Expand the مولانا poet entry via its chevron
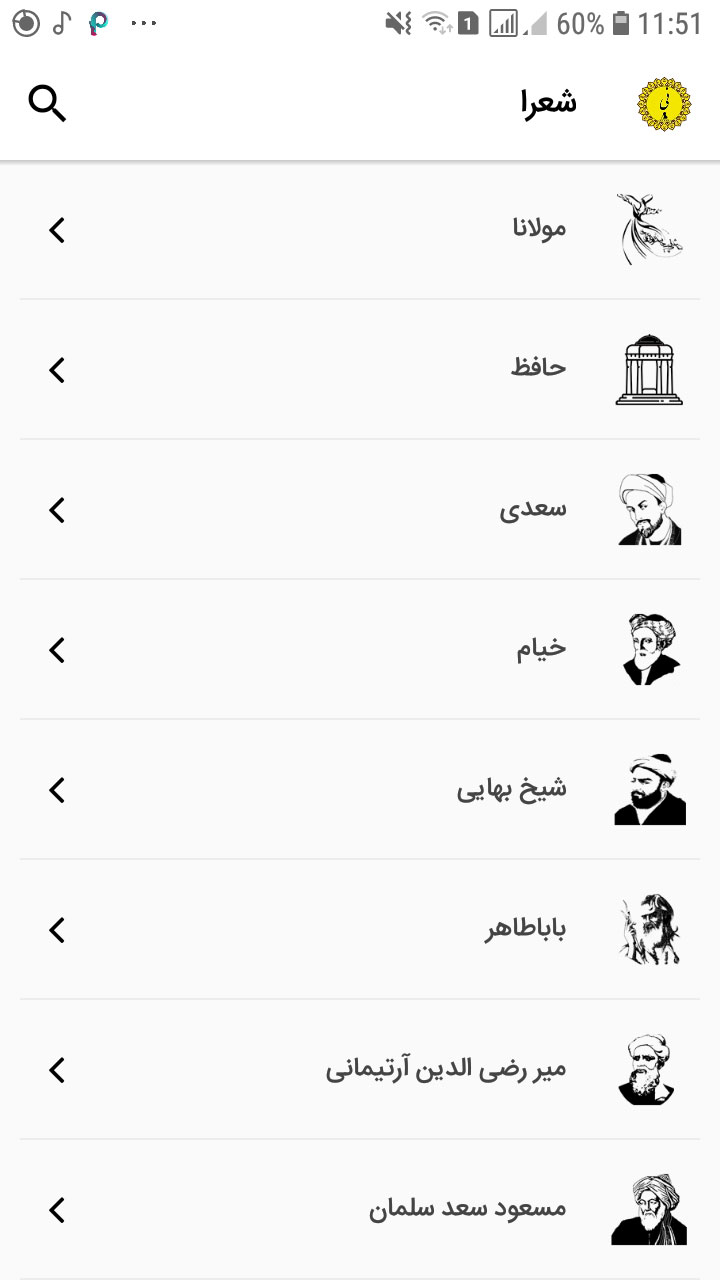Image resolution: width=720 pixels, height=1280 pixels. pyautogui.click(x=57, y=228)
